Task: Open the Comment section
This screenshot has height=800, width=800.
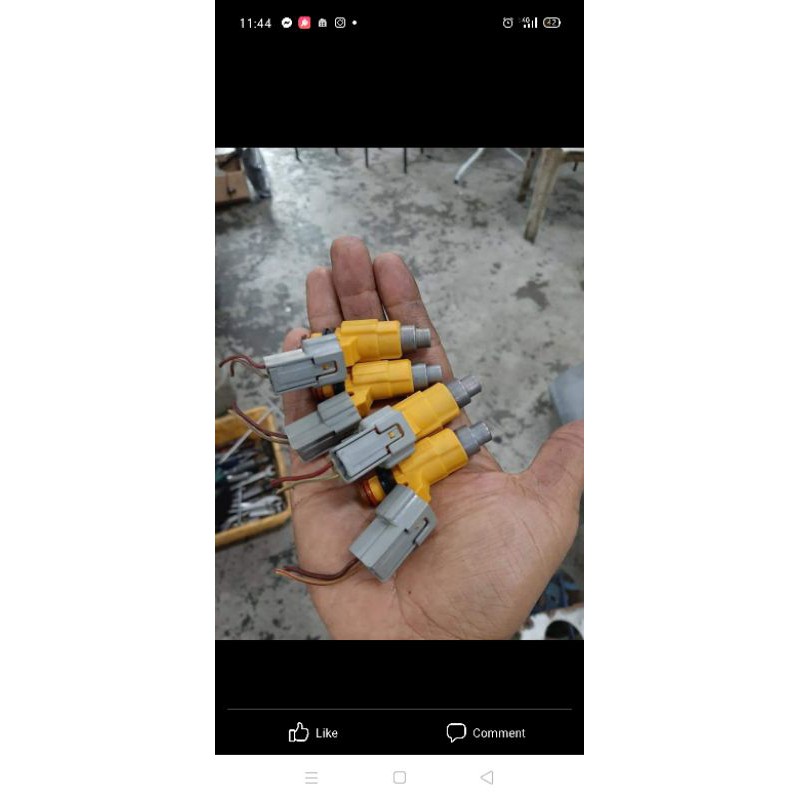Action: [485, 733]
